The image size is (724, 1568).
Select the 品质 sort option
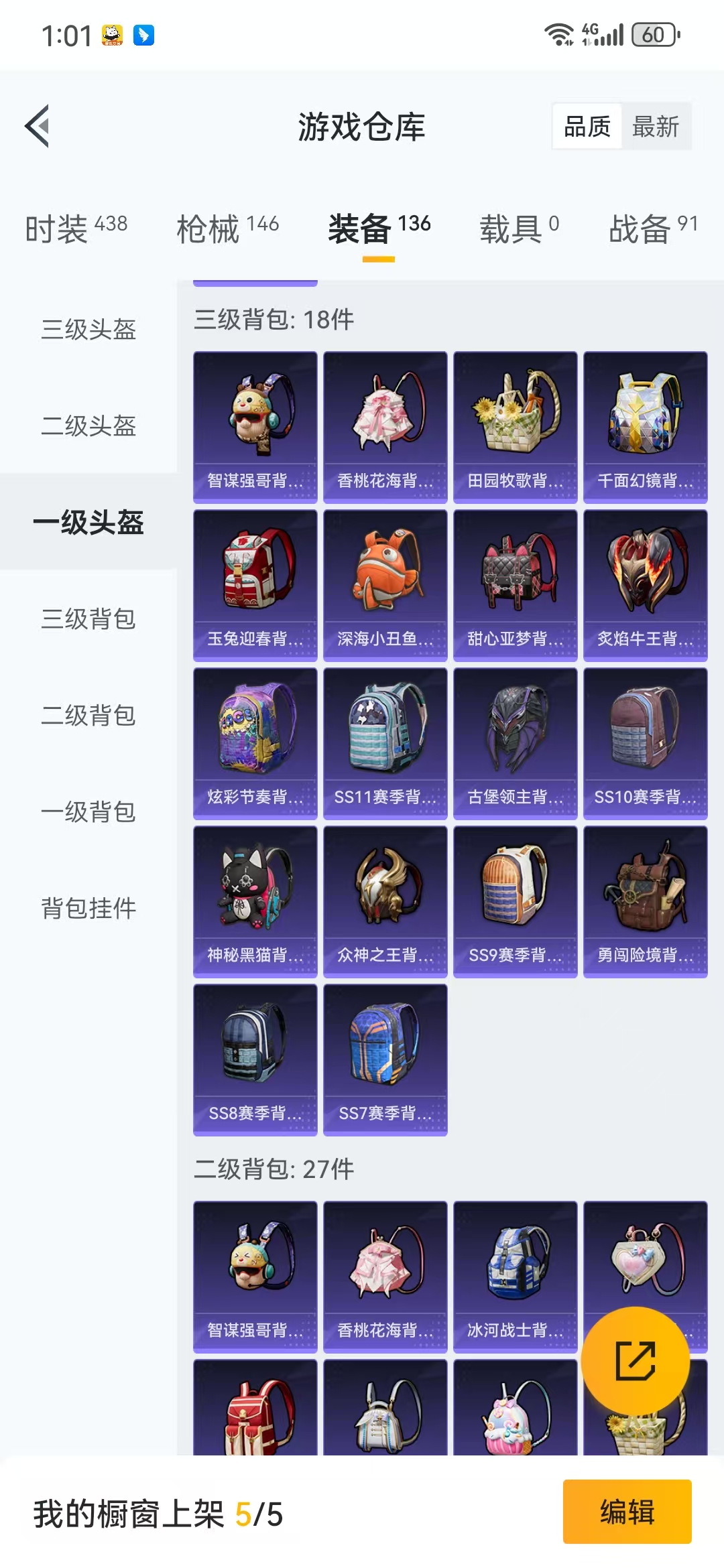pos(587,126)
